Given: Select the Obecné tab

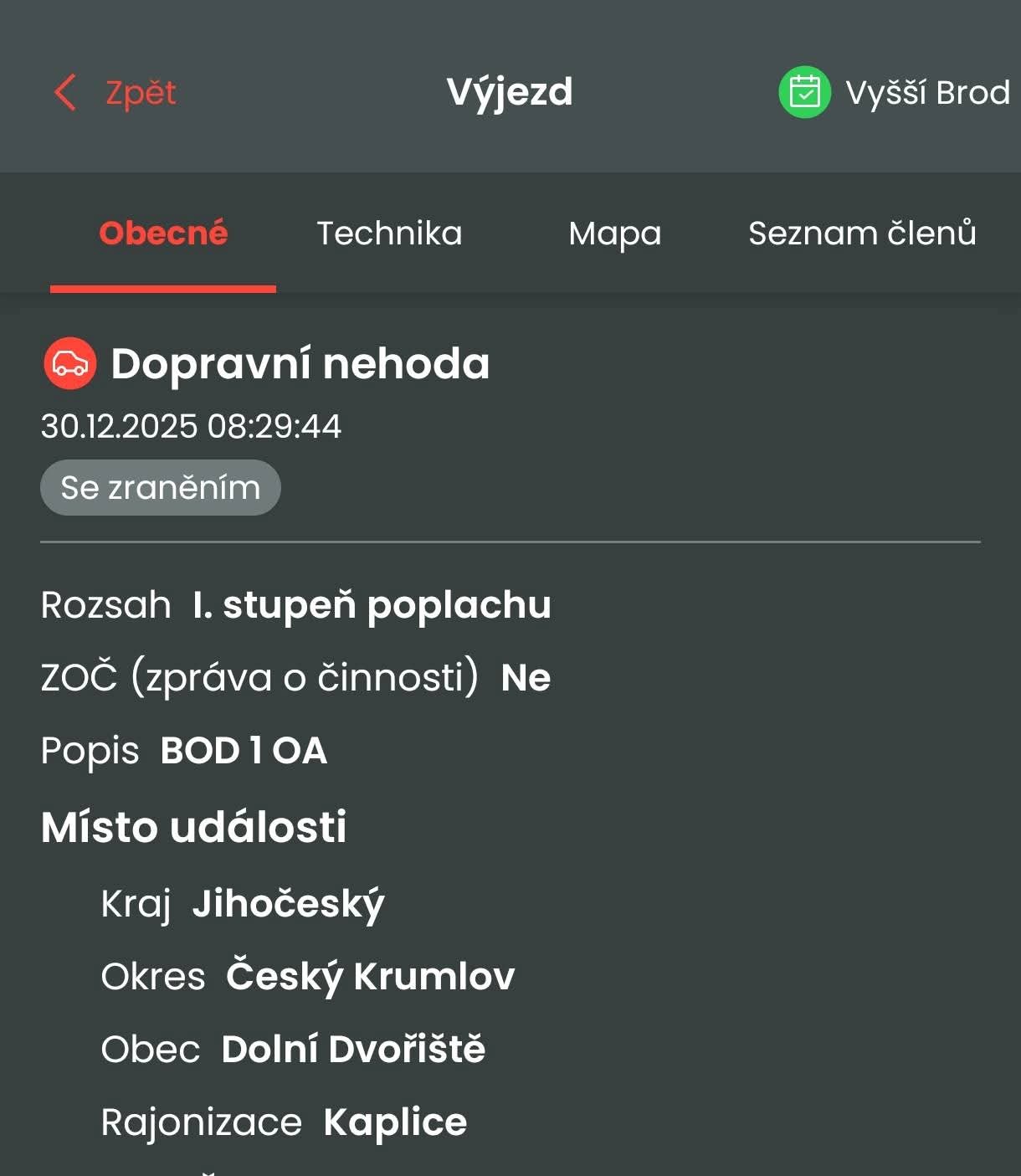Looking at the screenshot, I should (163, 234).
